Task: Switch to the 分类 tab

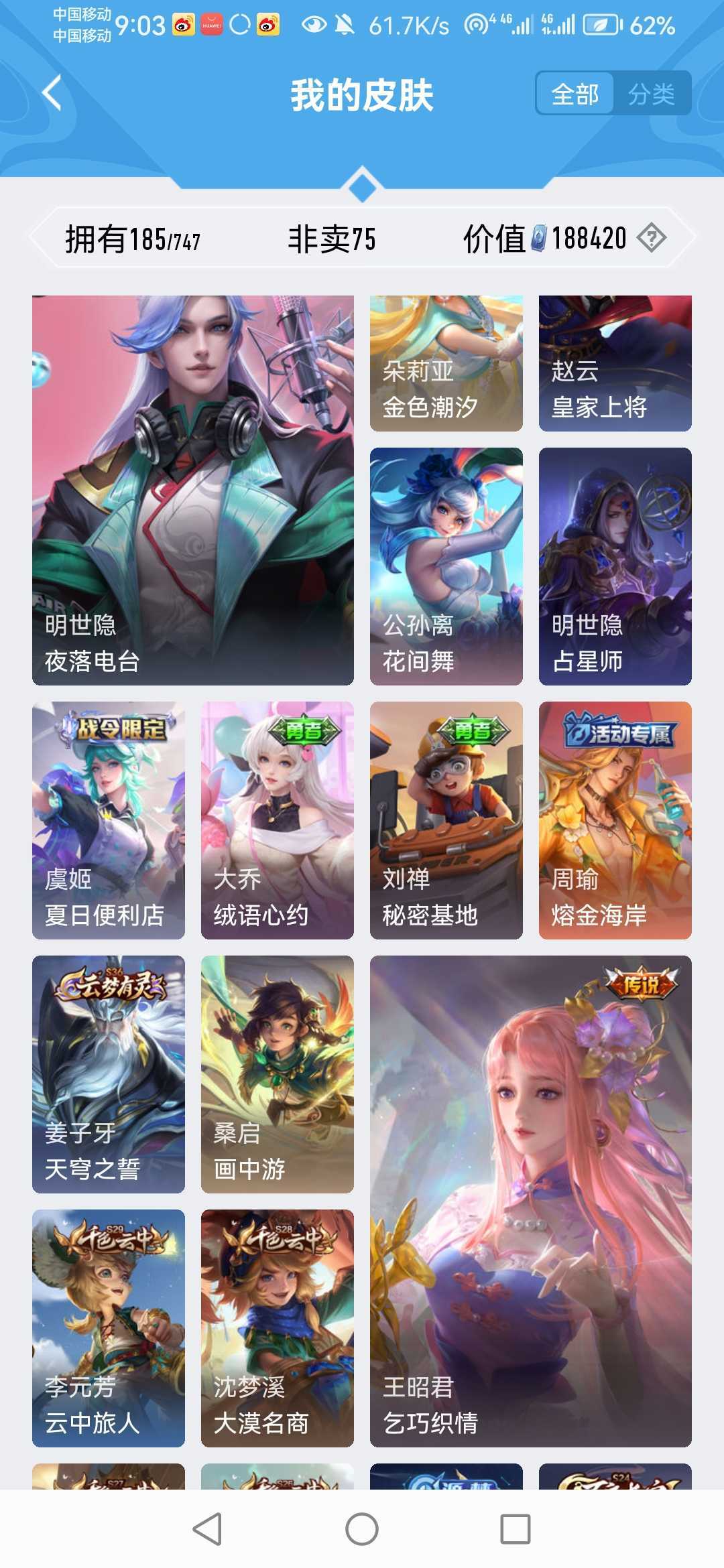Action: (651, 94)
